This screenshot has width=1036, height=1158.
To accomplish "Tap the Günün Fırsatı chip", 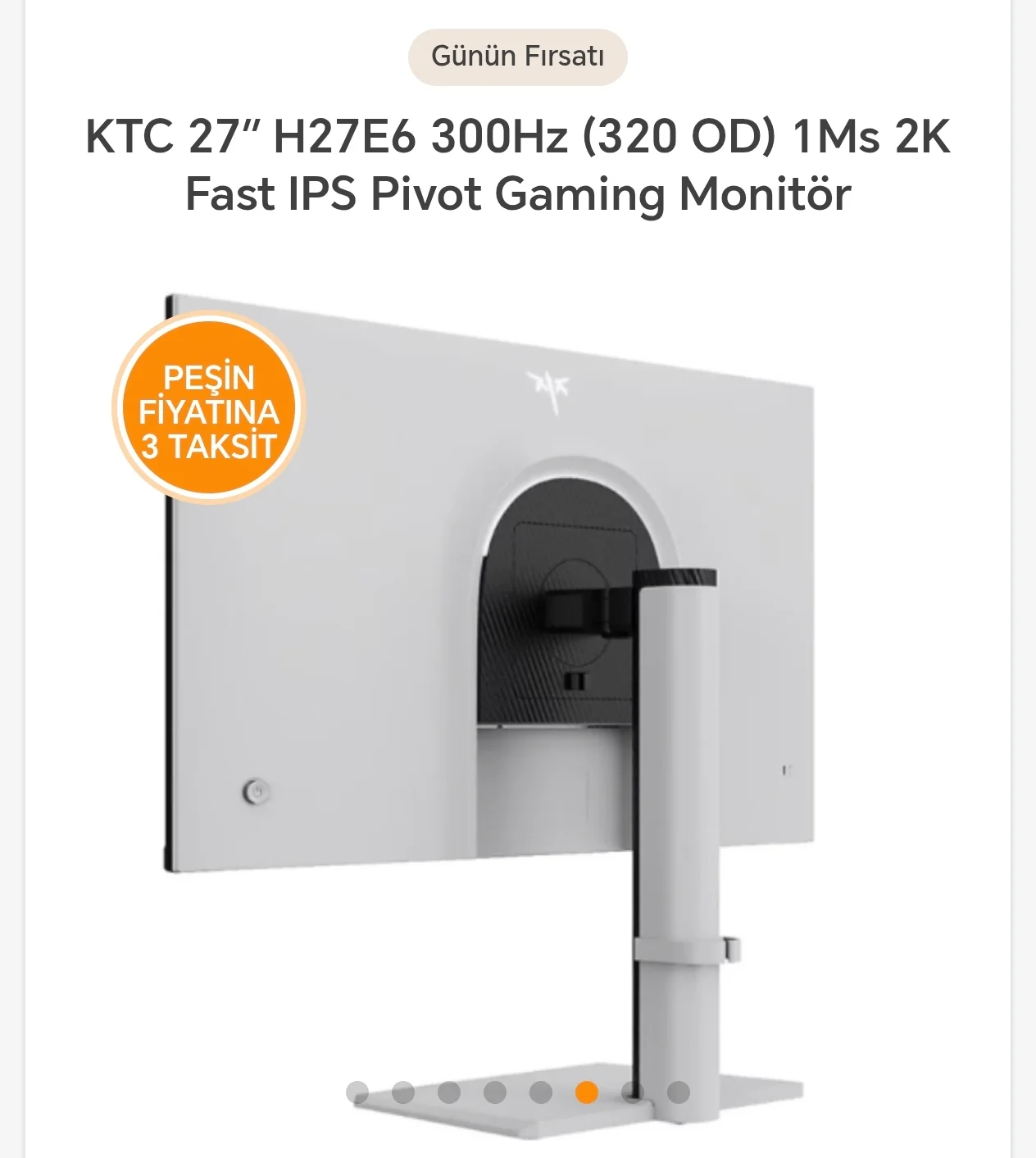I will [x=517, y=57].
